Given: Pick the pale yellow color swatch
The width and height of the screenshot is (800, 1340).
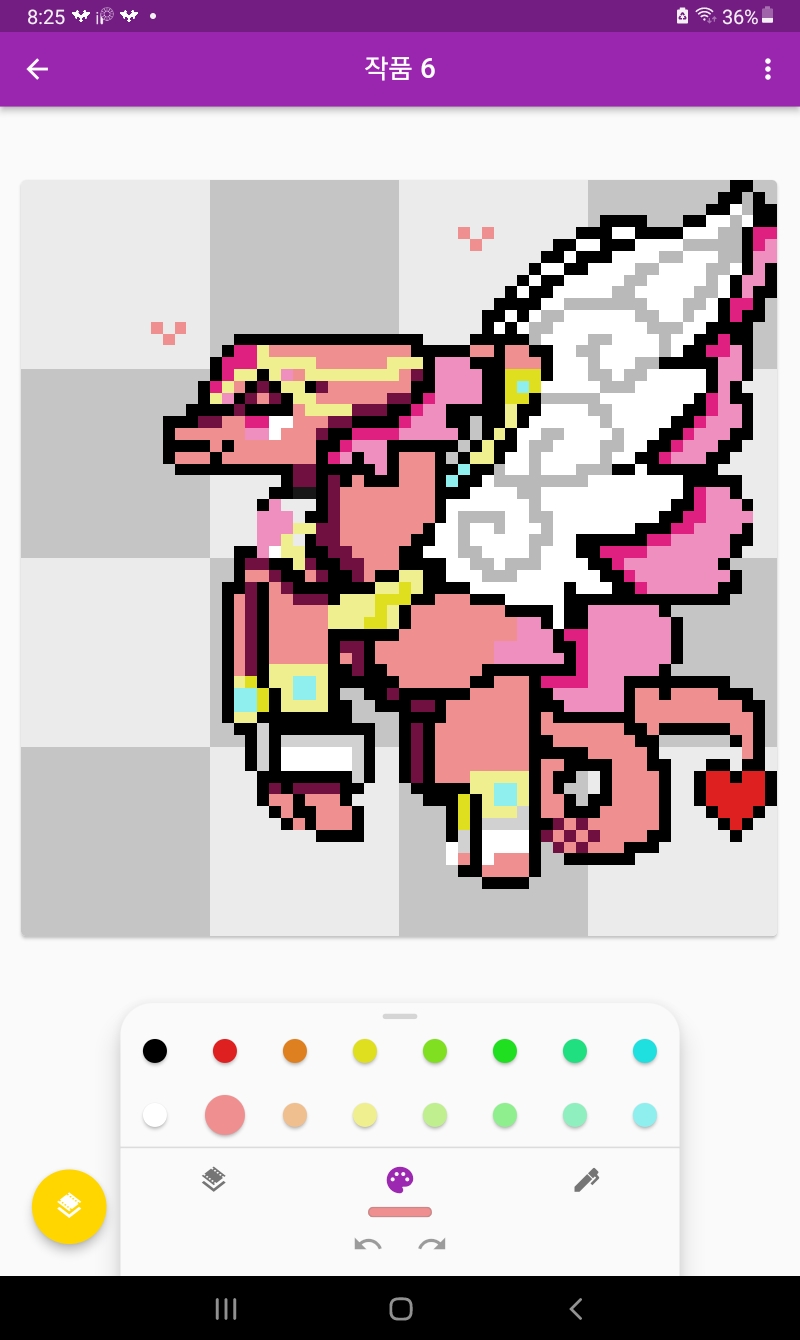Looking at the screenshot, I should (x=365, y=1115).
